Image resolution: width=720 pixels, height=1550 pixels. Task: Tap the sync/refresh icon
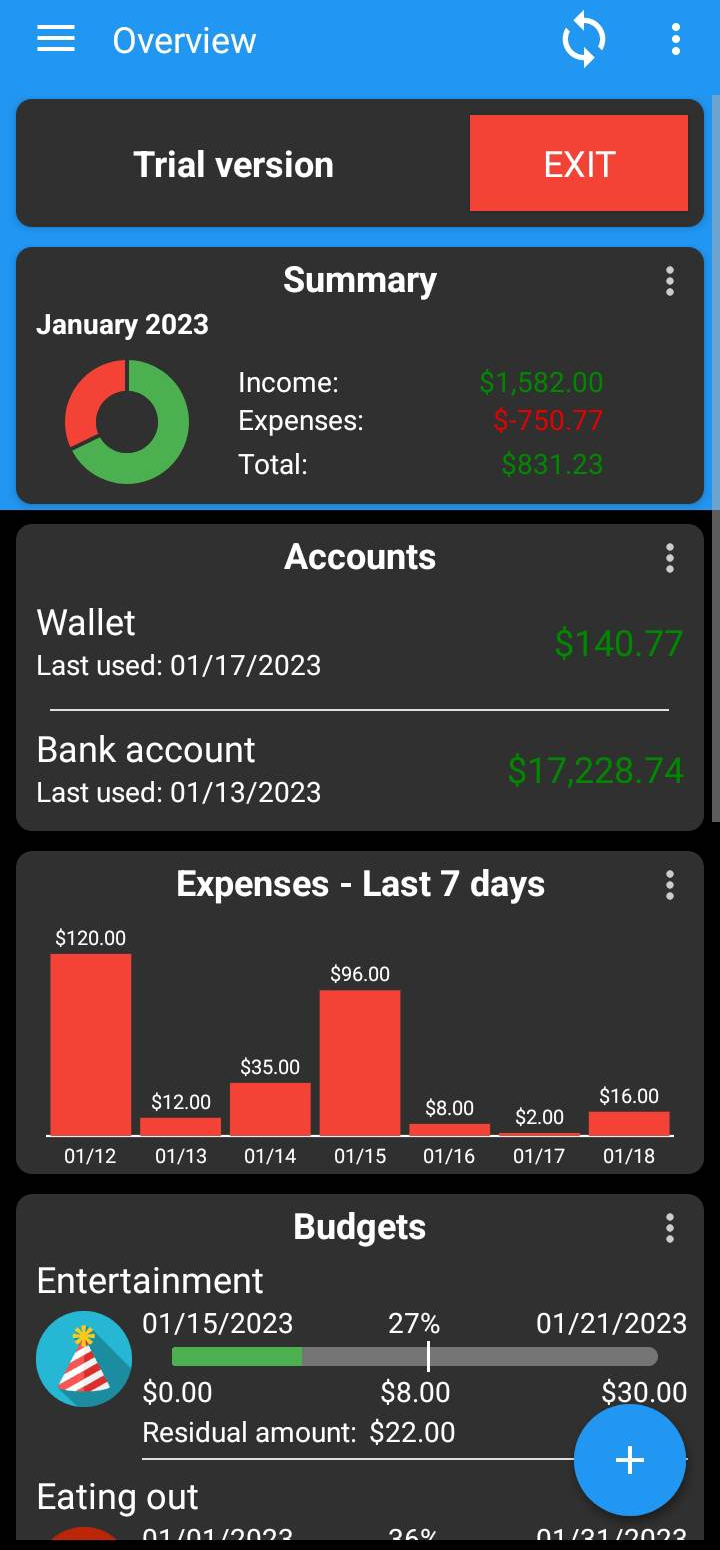tap(583, 39)
